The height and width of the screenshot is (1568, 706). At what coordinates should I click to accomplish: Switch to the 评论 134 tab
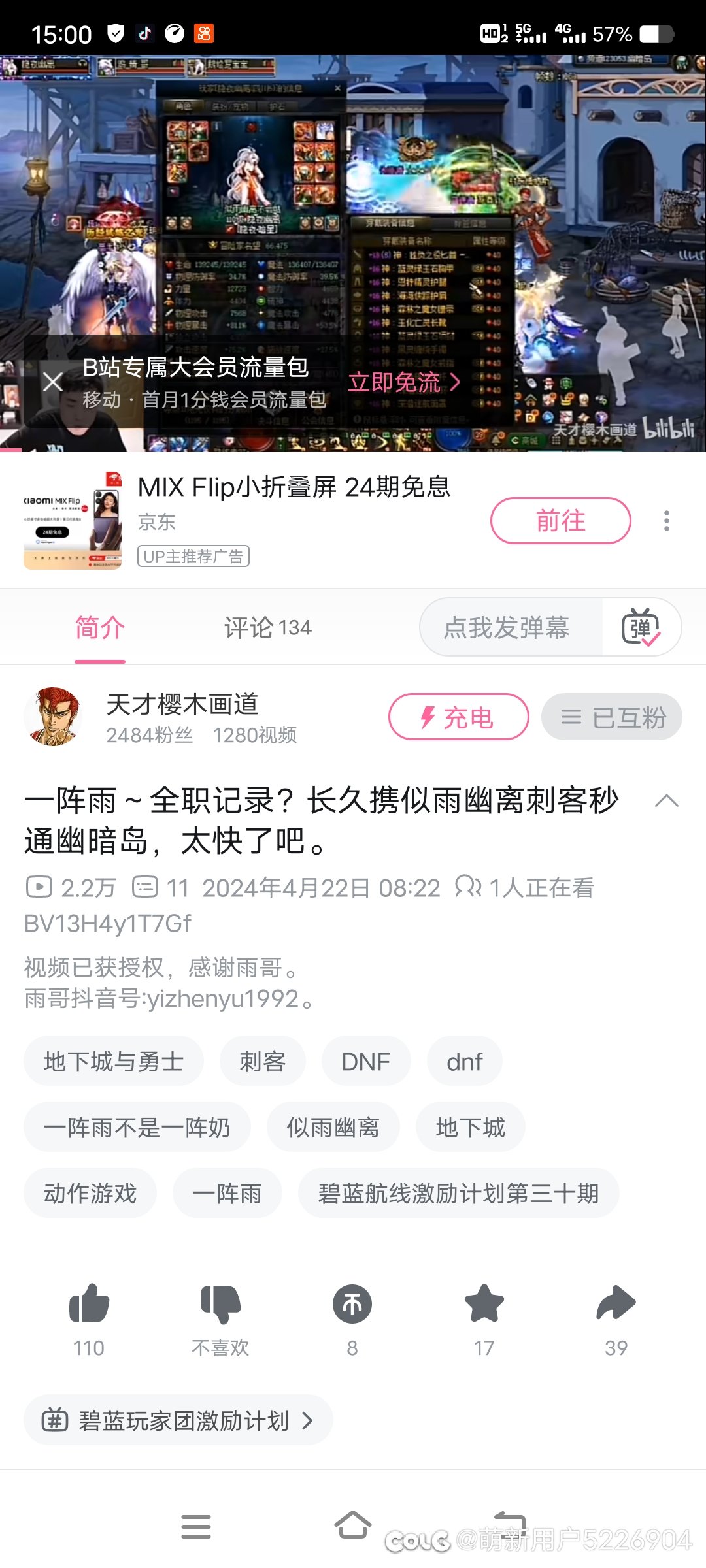[x=267, y=627]
